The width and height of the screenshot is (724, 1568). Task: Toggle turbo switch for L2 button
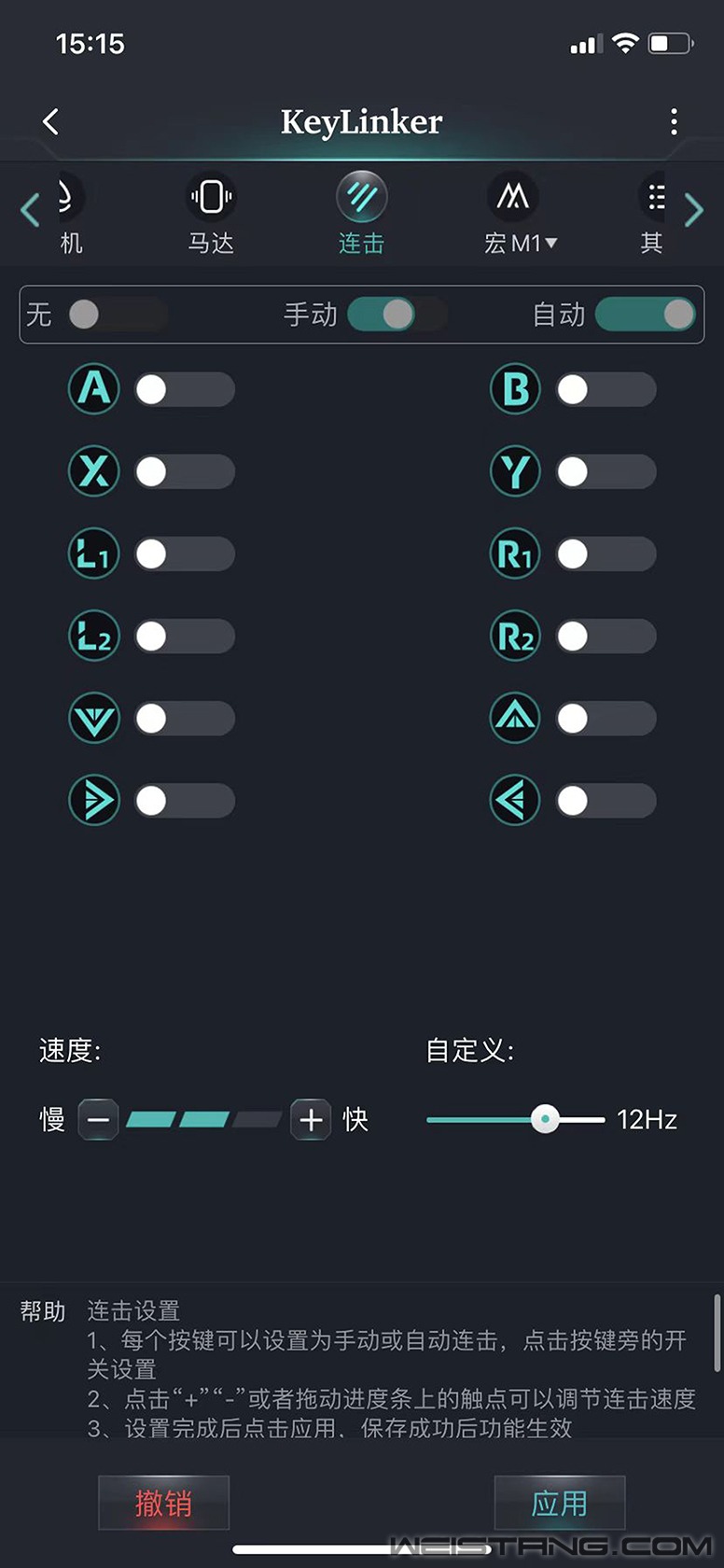coord(184,636)
